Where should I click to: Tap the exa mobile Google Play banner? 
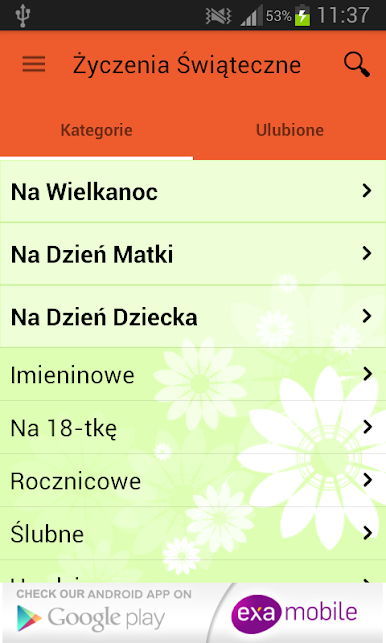coord(193,613)
